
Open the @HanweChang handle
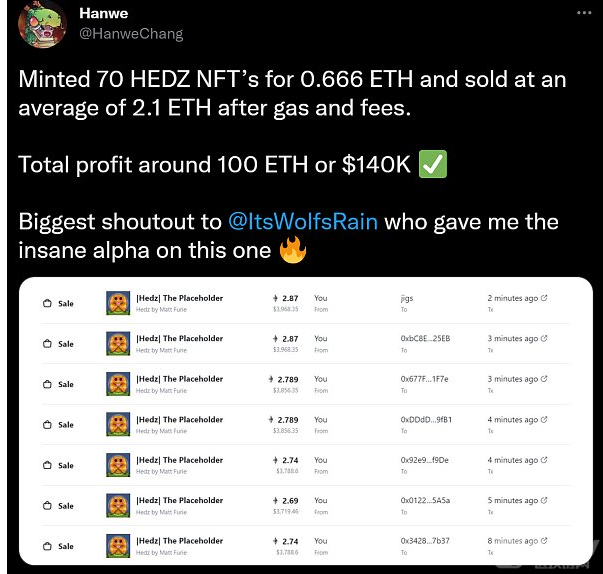[130, 34]
